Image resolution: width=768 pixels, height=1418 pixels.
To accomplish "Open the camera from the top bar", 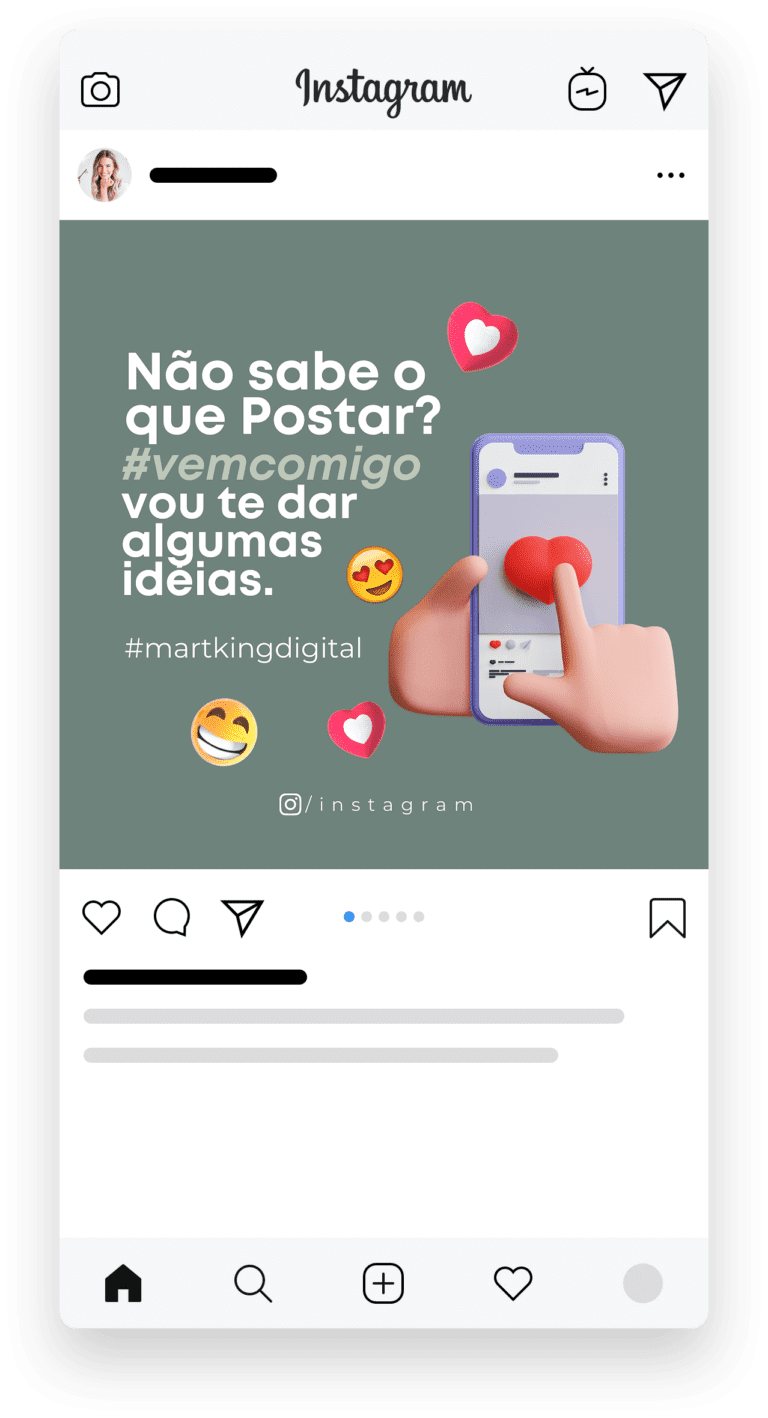I will [100, 88].
